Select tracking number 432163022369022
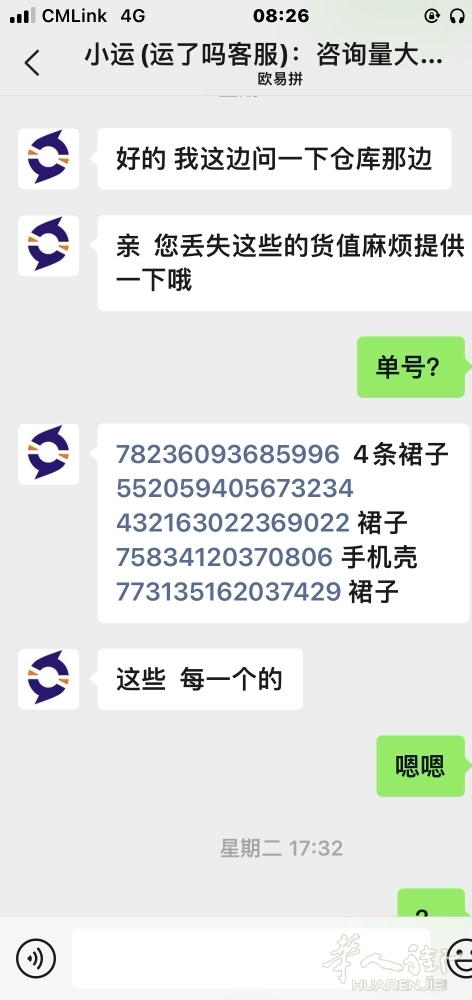This screenshot has height=1000, width=472. click(x=233, y=523)
